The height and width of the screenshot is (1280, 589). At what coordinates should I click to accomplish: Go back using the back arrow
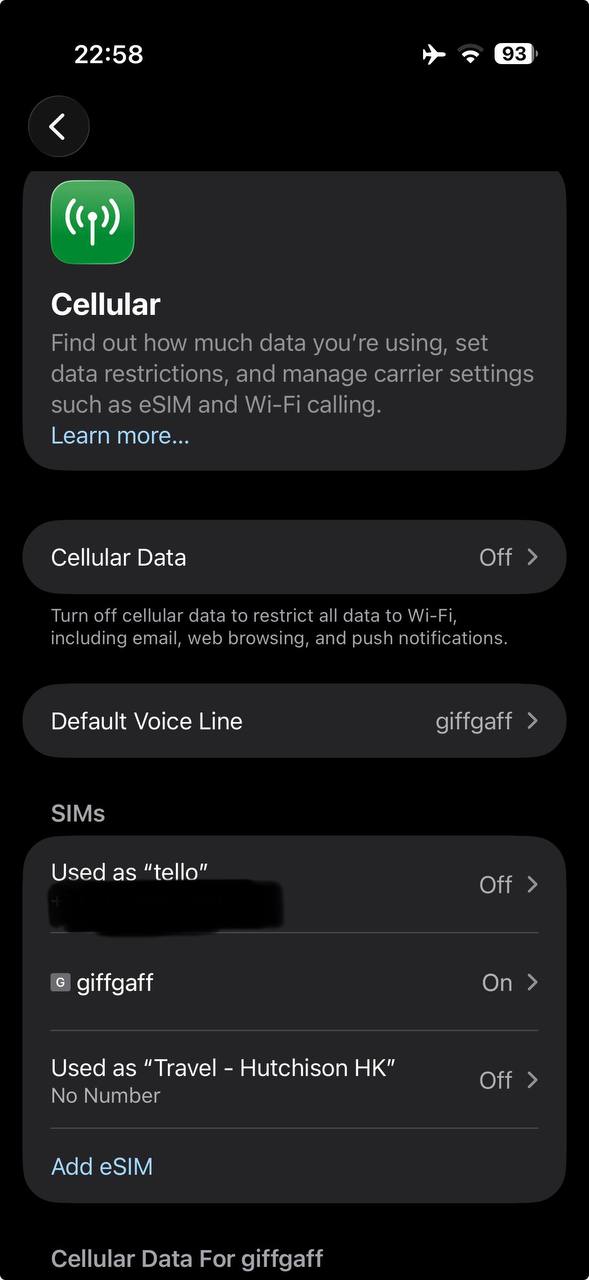tap(59, 127)
